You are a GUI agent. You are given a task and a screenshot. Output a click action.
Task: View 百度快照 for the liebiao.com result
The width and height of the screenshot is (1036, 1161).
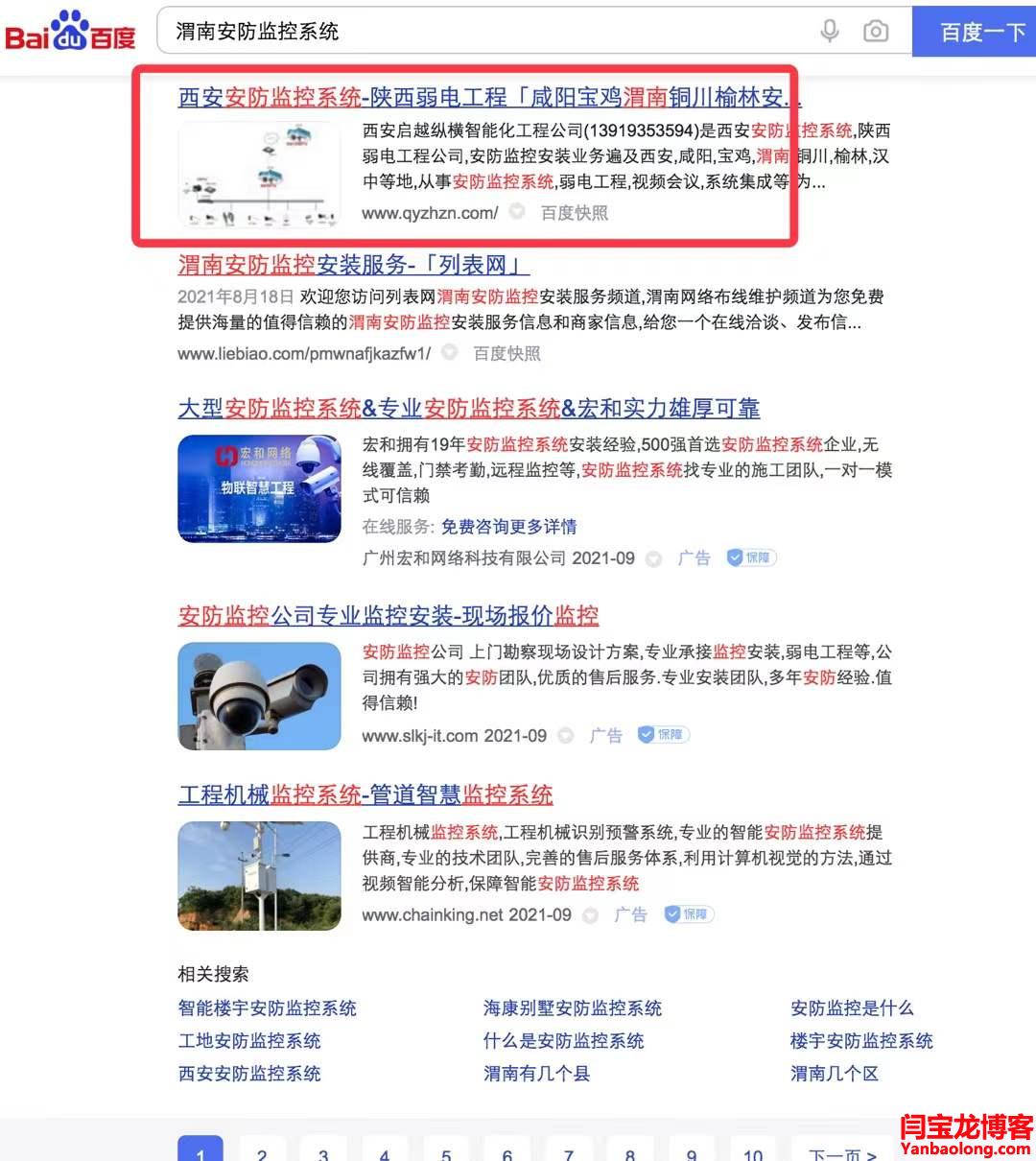click(x=506, y=354)
